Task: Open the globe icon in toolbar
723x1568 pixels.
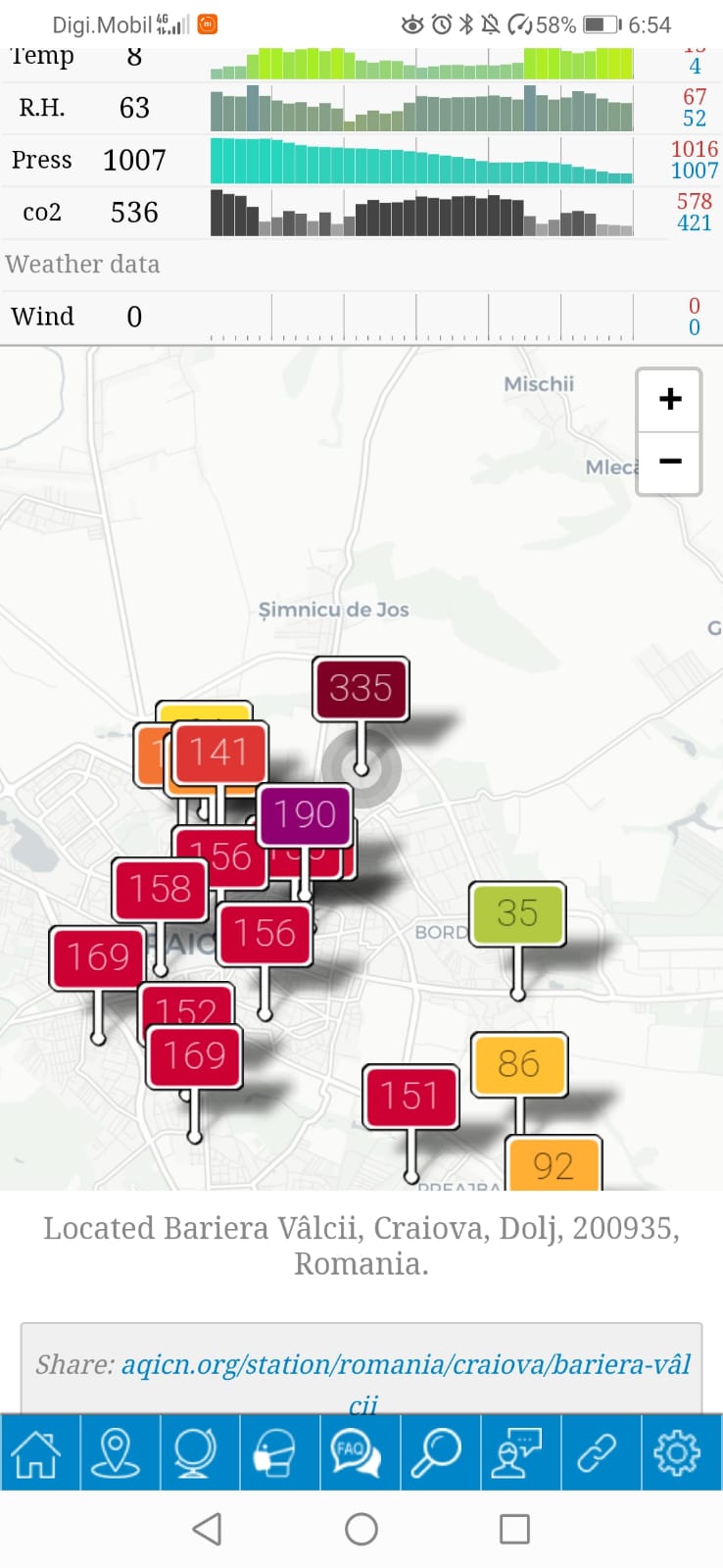Action: (x=196, y=1452)
